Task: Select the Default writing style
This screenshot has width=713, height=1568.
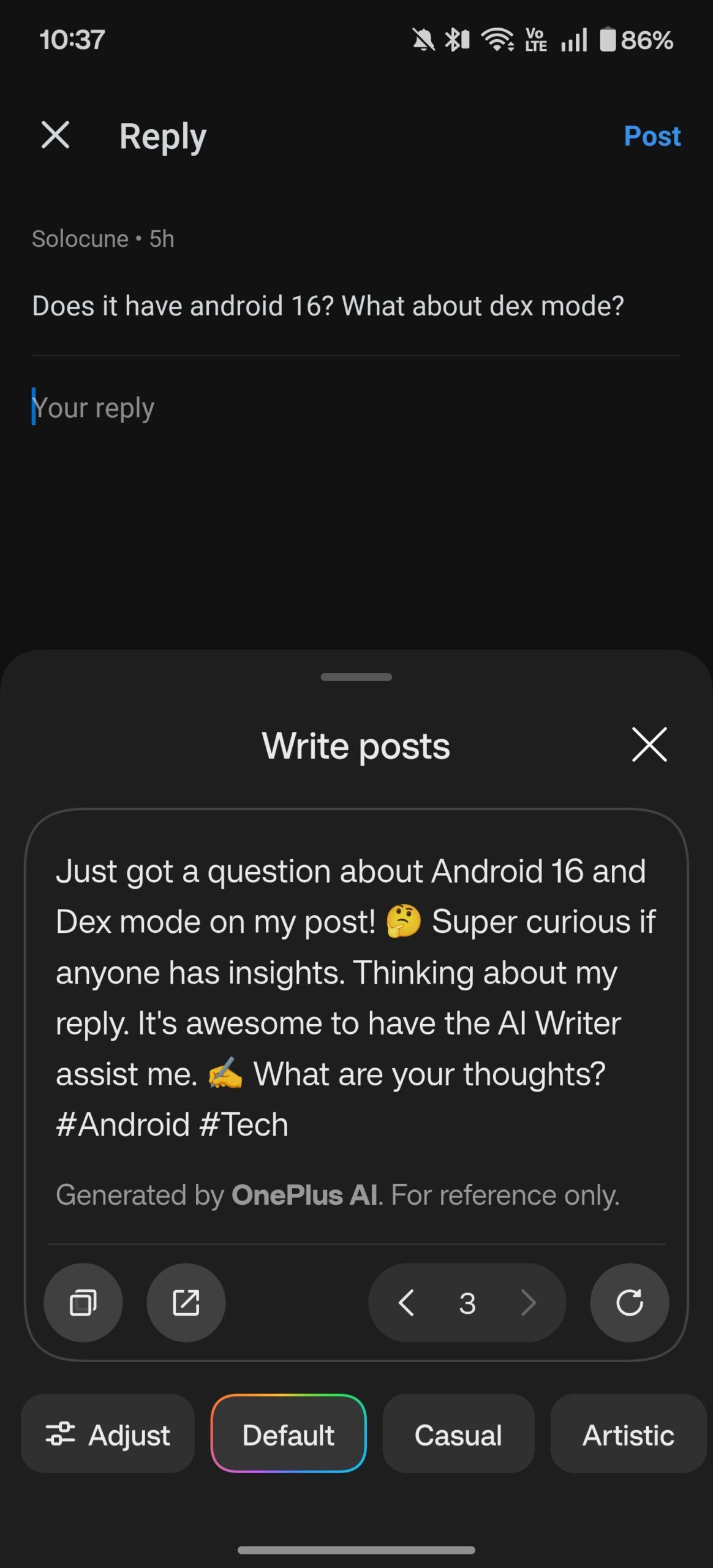Action: [289, 1434]
